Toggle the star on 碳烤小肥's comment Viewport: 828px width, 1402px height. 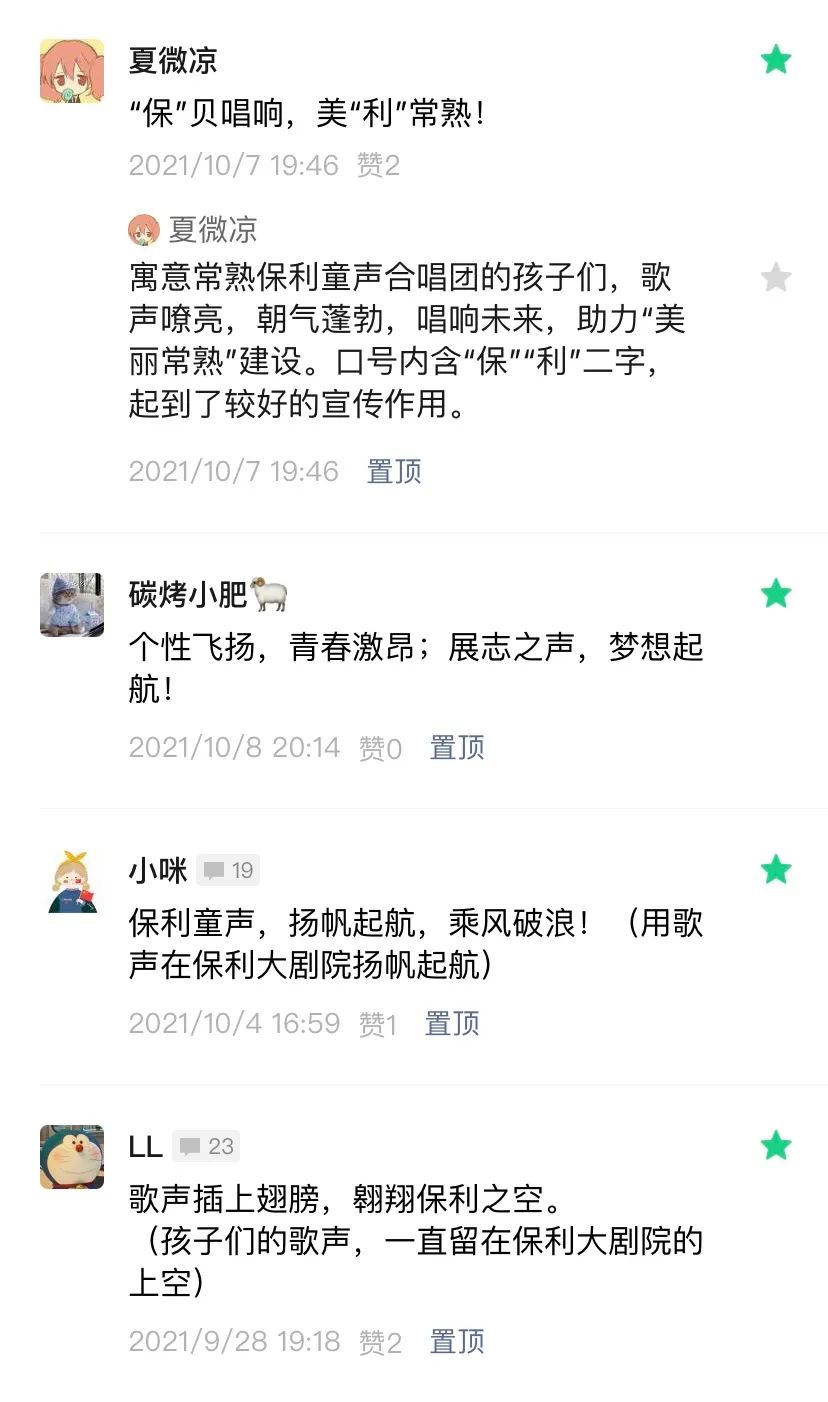pos(776,593)
